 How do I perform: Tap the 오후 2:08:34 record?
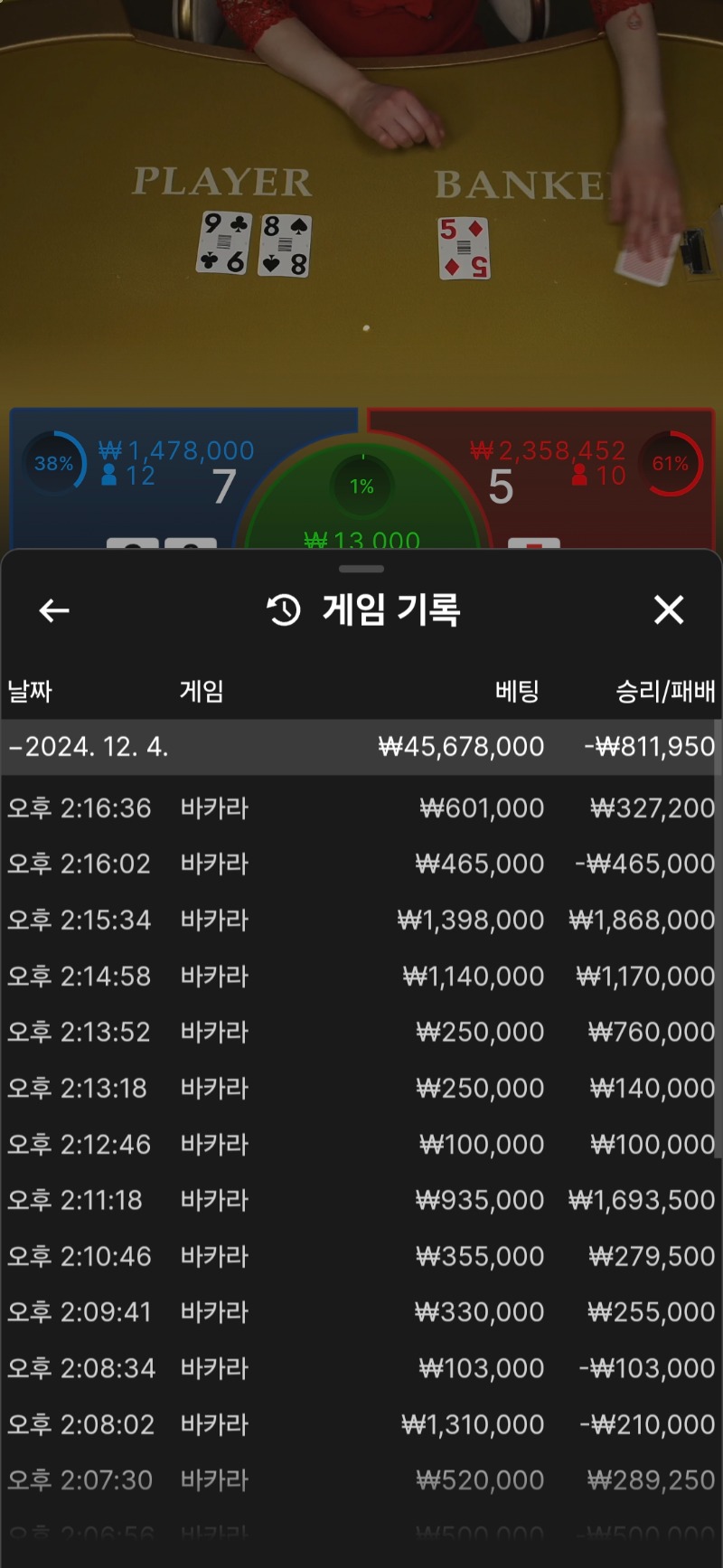pyautogui.click(x=360, y=1368)
